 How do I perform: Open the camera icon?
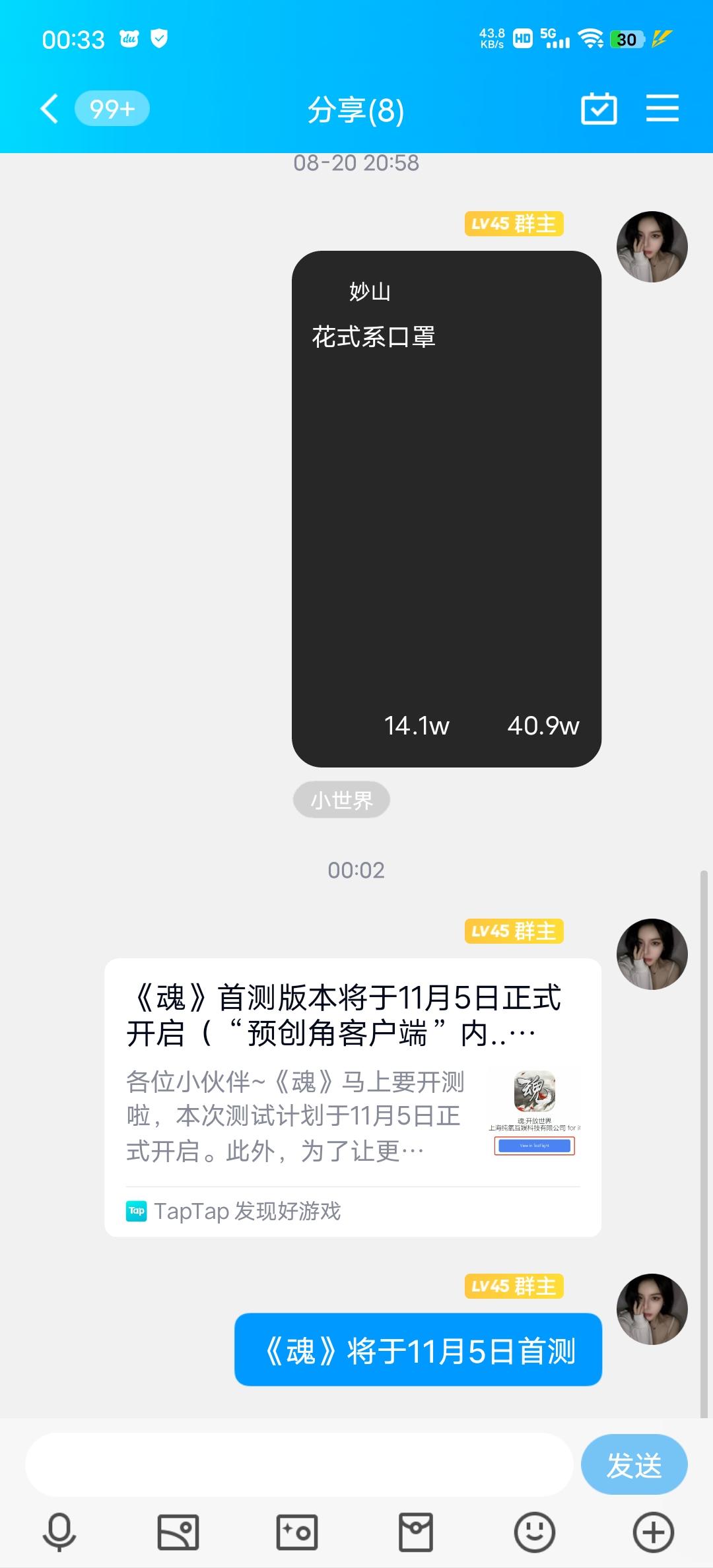tap(296, 1532)
